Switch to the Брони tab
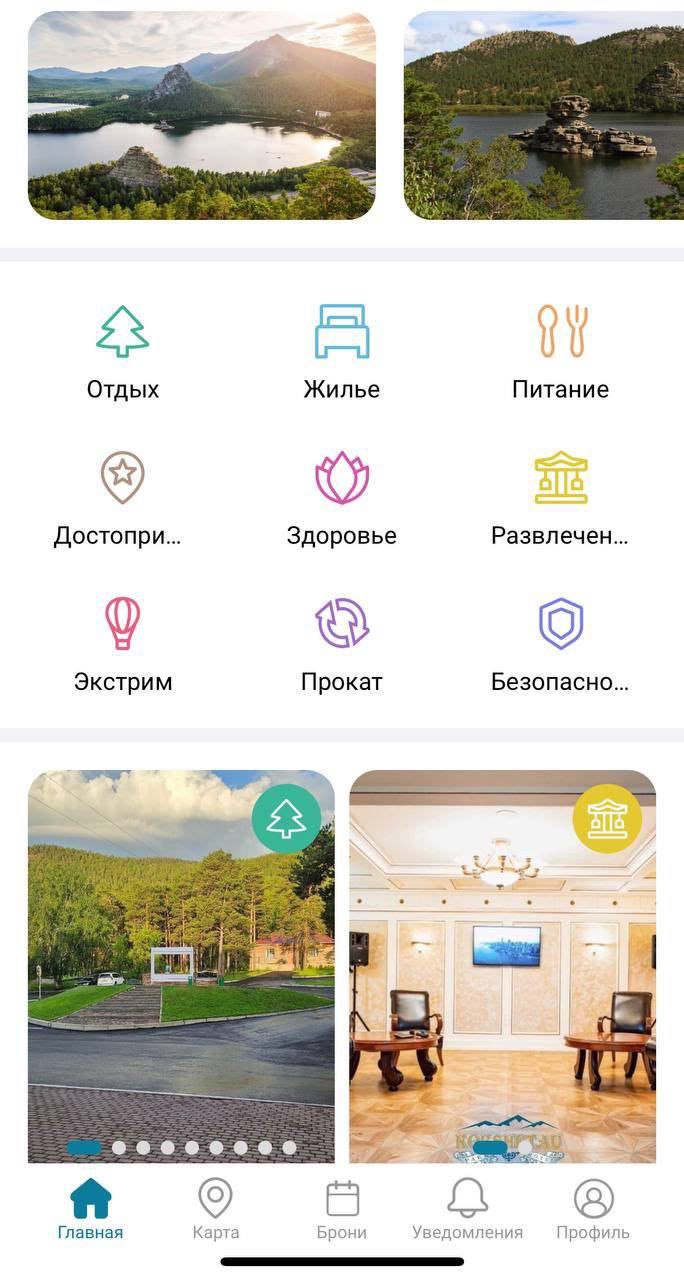This screenshot has height=1280, width=684. 342,1208
